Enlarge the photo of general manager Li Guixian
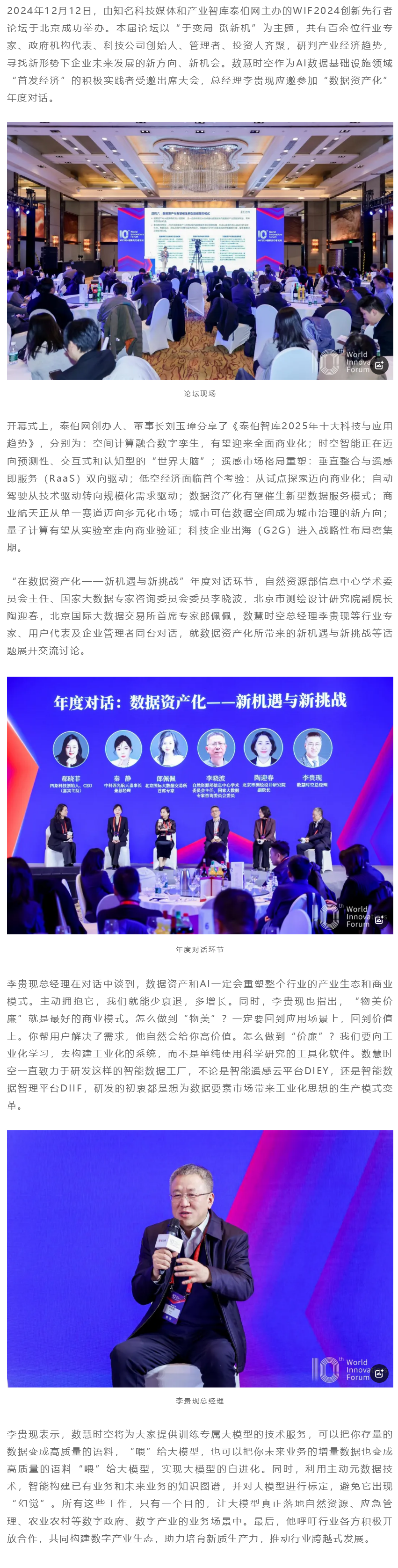The width and height of the screenshot is (398, 1568). click(x=200, y=1257)
